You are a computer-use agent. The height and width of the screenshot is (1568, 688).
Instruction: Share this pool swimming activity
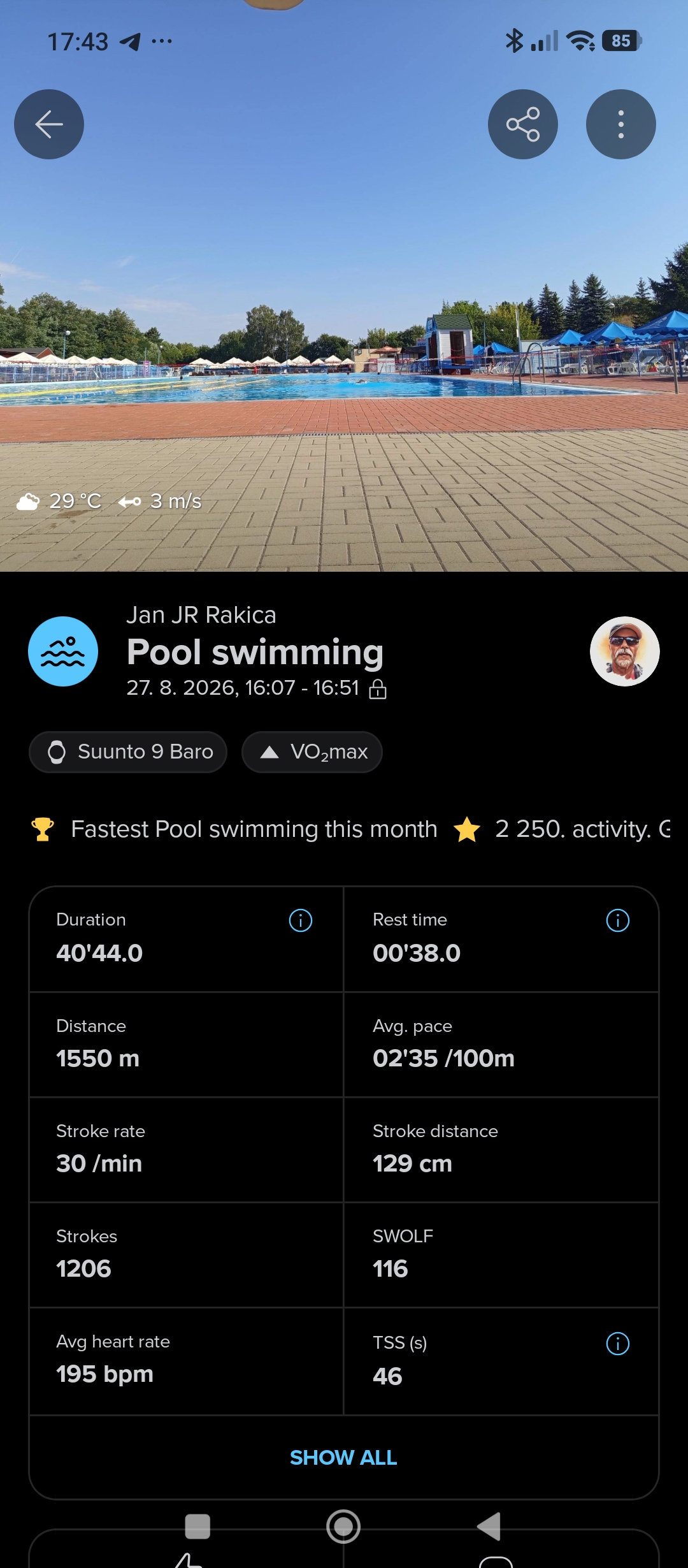coord(523,124)
